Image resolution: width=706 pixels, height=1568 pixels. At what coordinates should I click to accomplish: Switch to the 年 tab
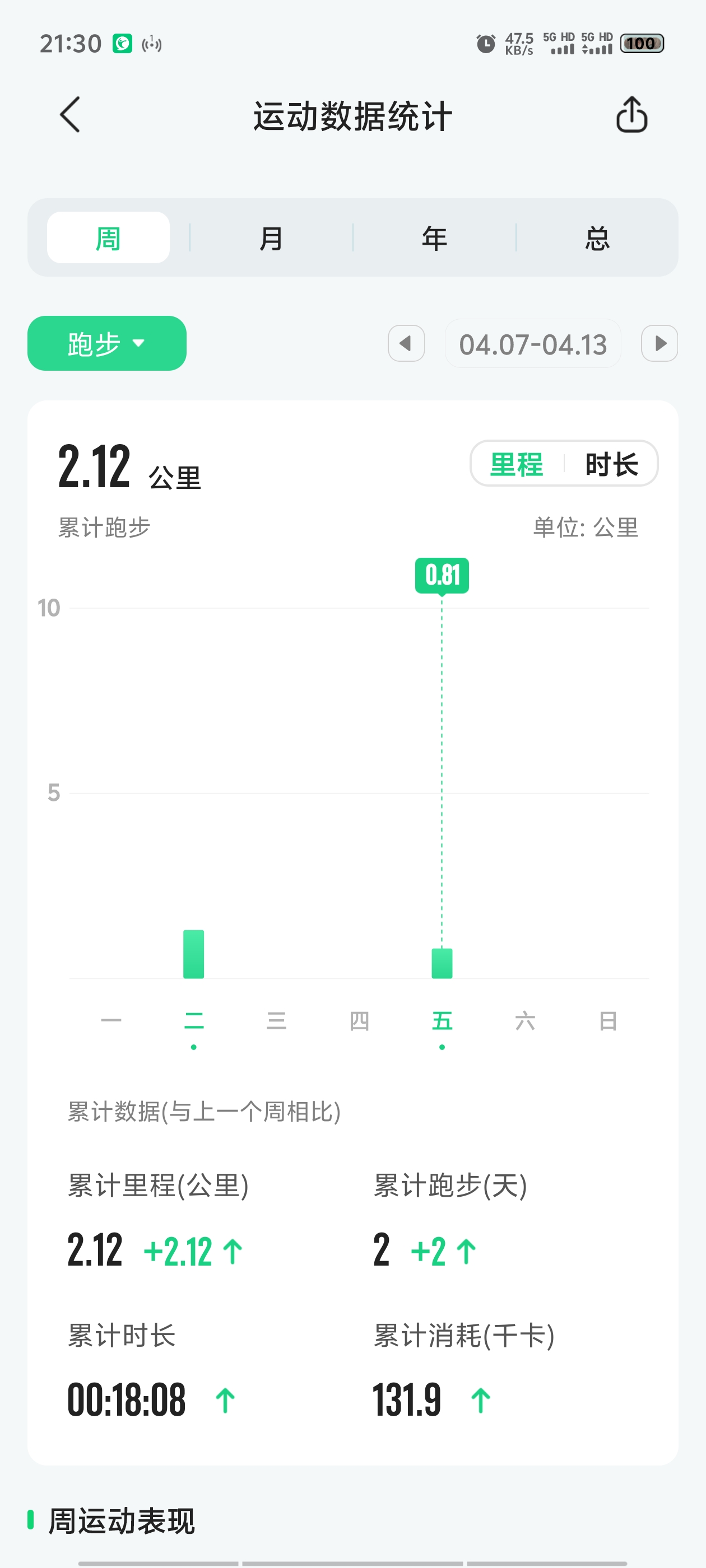pos(434,238)
